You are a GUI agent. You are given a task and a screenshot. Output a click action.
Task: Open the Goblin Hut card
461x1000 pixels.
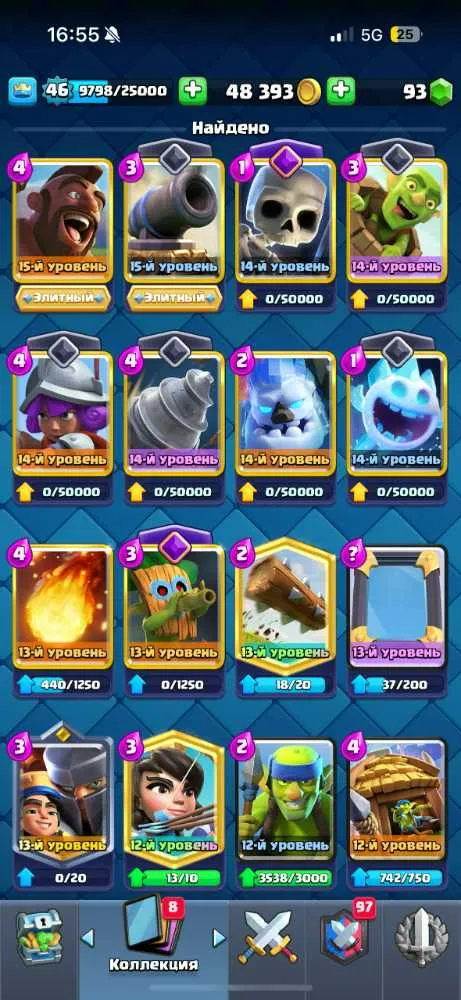(x=397, y=798)
